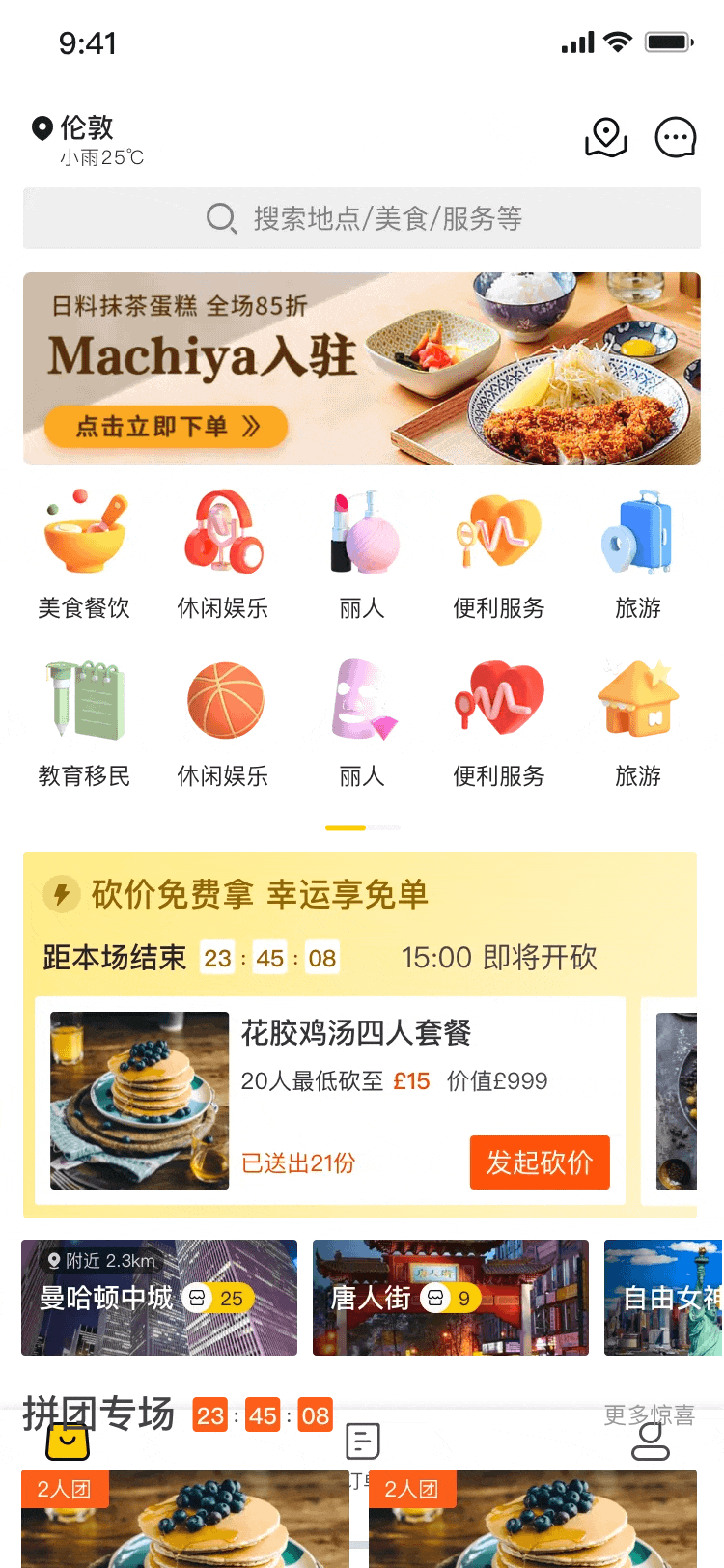Open the 曼哈顿中城 nearby card
This screenshot has height=1568, width=724.
coord(158,1298)
